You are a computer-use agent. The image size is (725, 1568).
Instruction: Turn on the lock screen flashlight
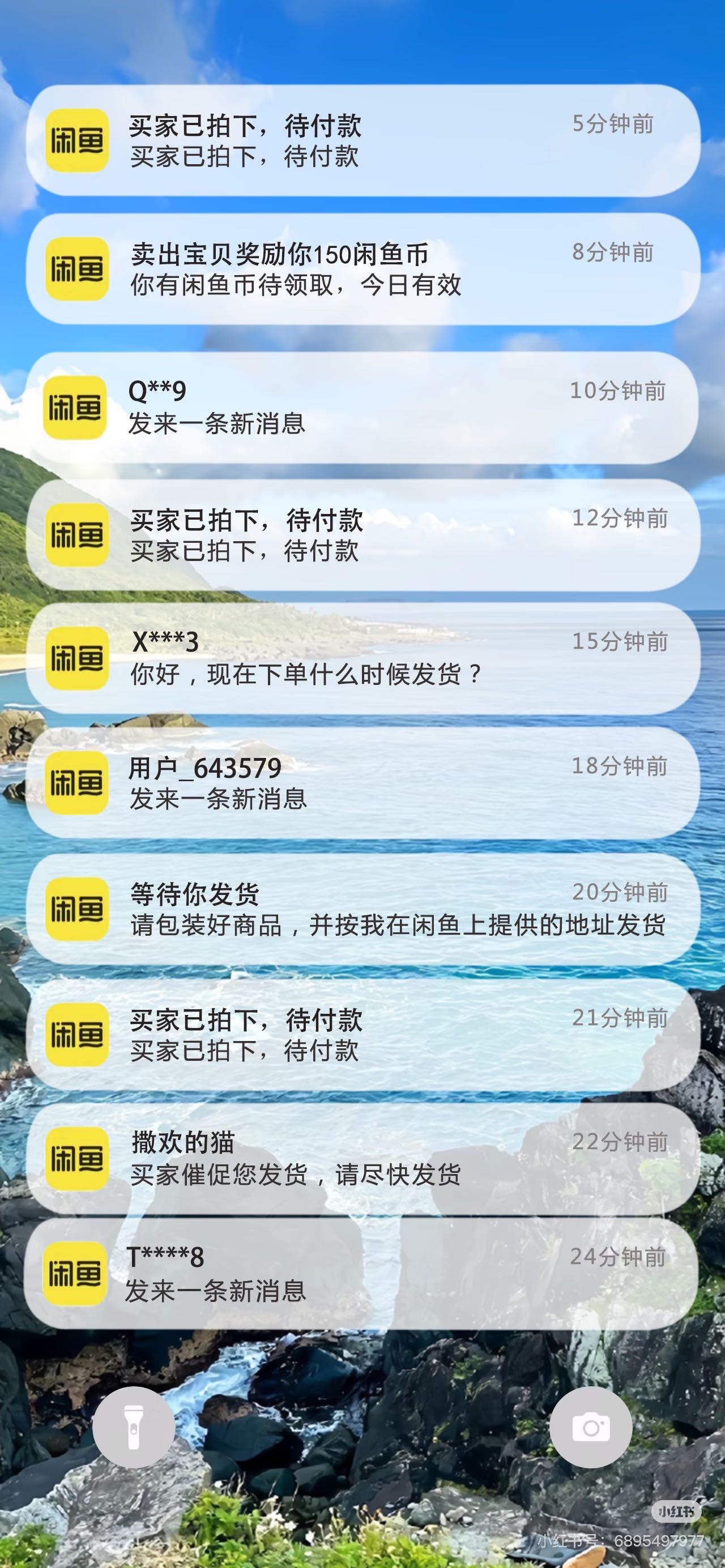tap(134, 1428)
